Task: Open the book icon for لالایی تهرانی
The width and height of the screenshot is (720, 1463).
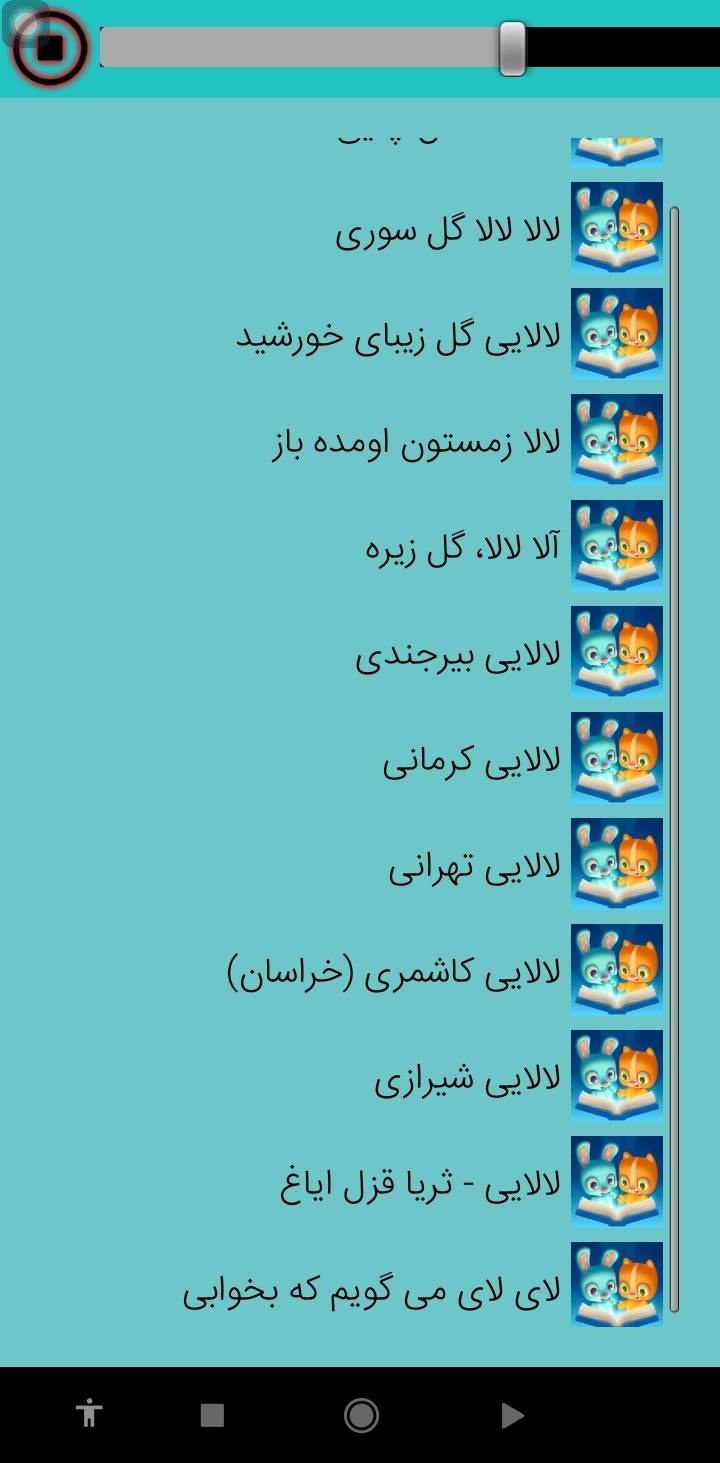Action: coord(616,864)
